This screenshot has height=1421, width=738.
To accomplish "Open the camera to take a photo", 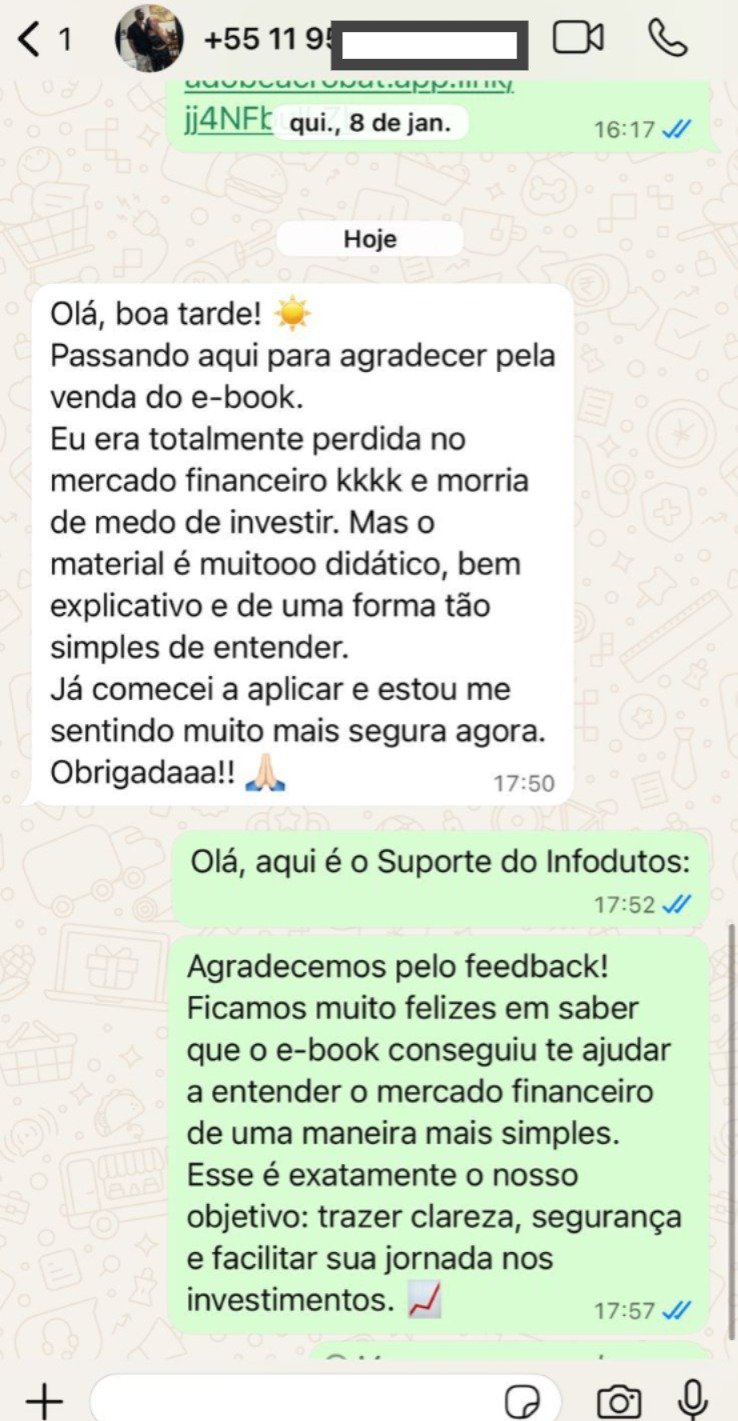I will (x=618, y=1401).
